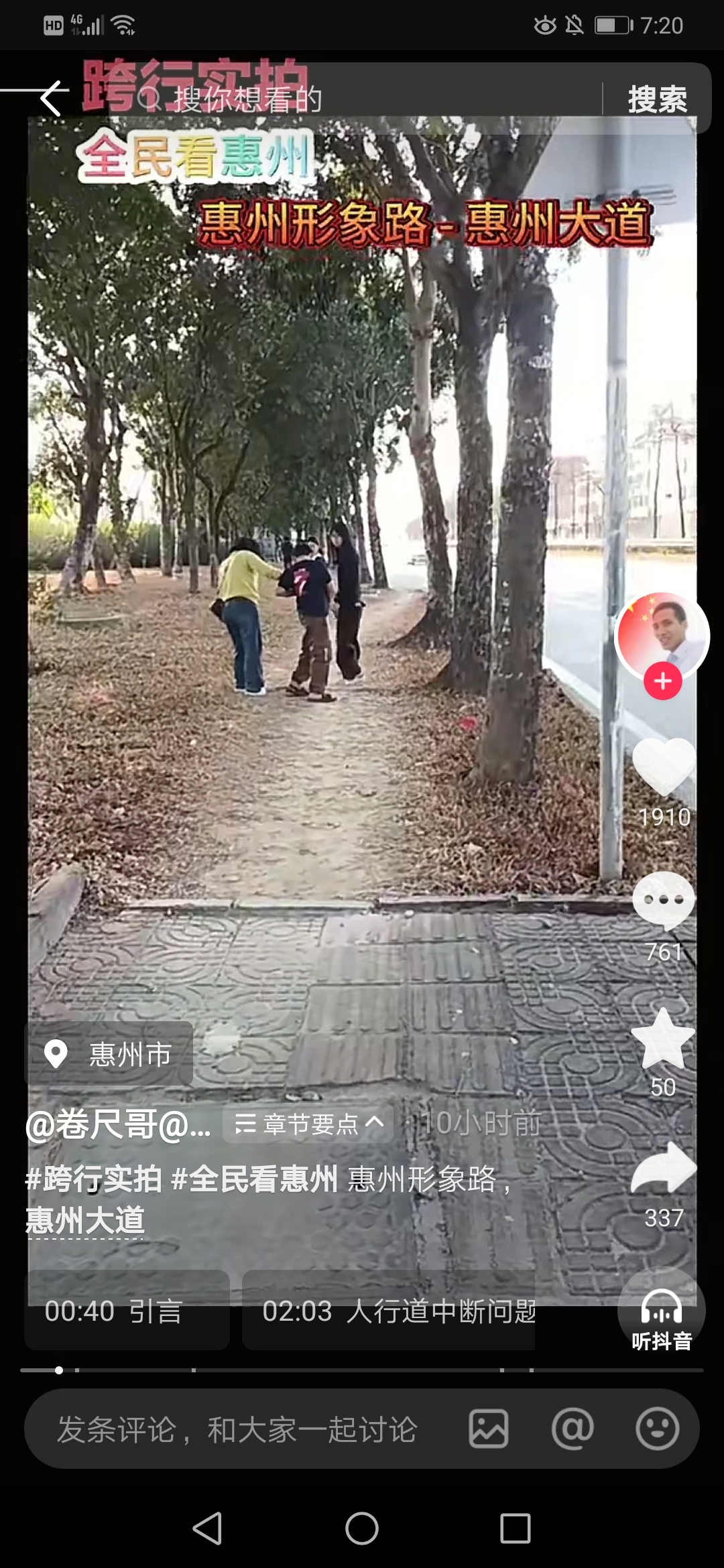Add the video to favorites with the star
The height and width of the screenshot is (1568, 724).
[x=663, y=1039]
